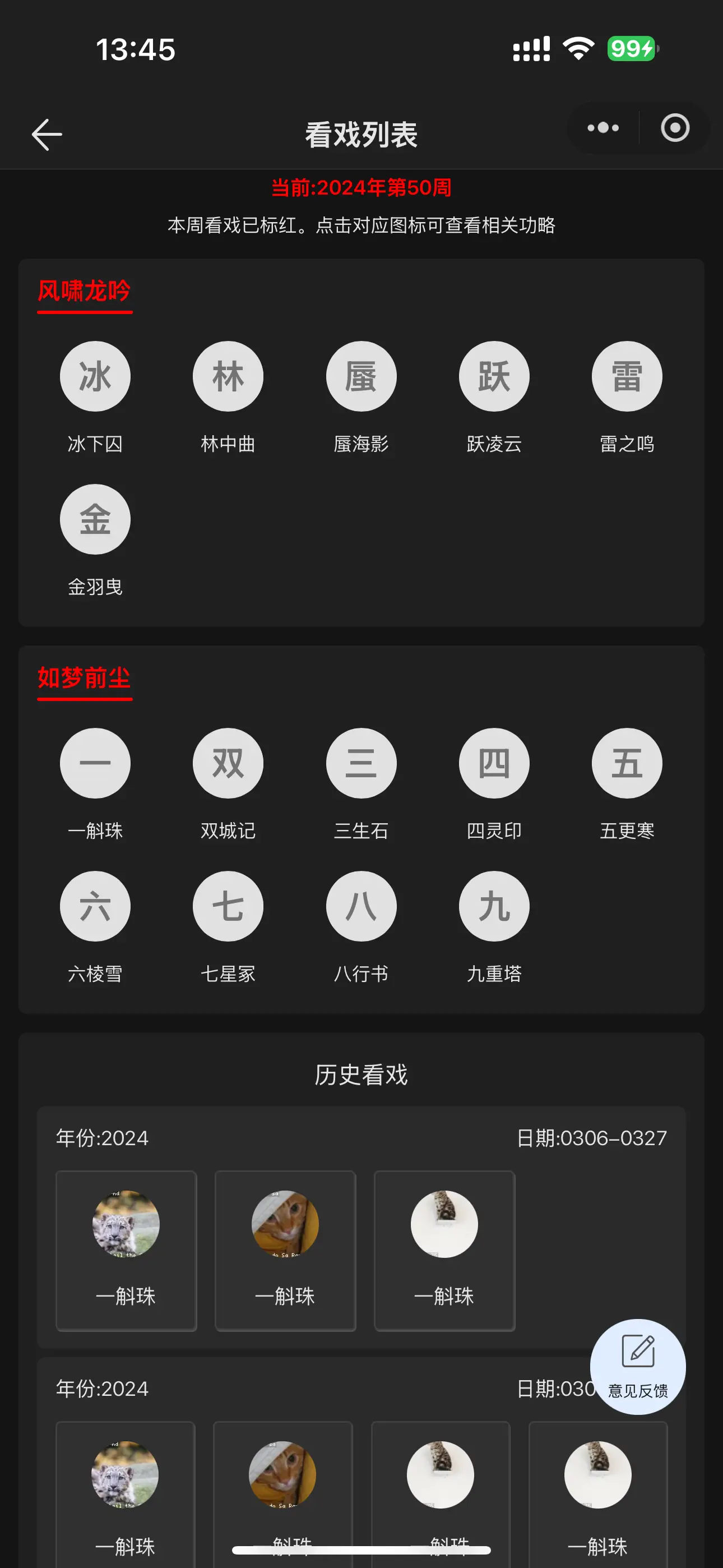Open the 九重塔 icon

tap(494, 906)
